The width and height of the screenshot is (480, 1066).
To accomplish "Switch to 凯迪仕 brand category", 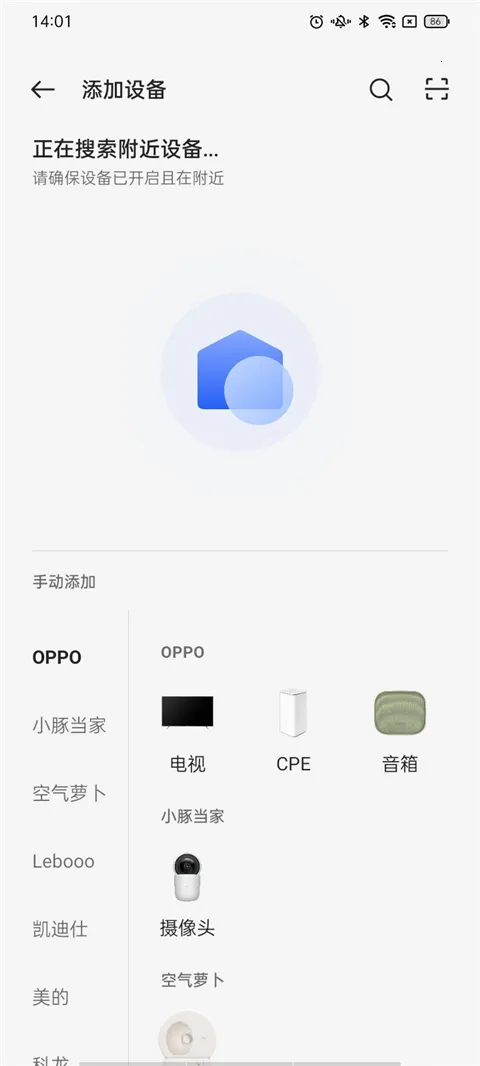I will tap(60, 929).
